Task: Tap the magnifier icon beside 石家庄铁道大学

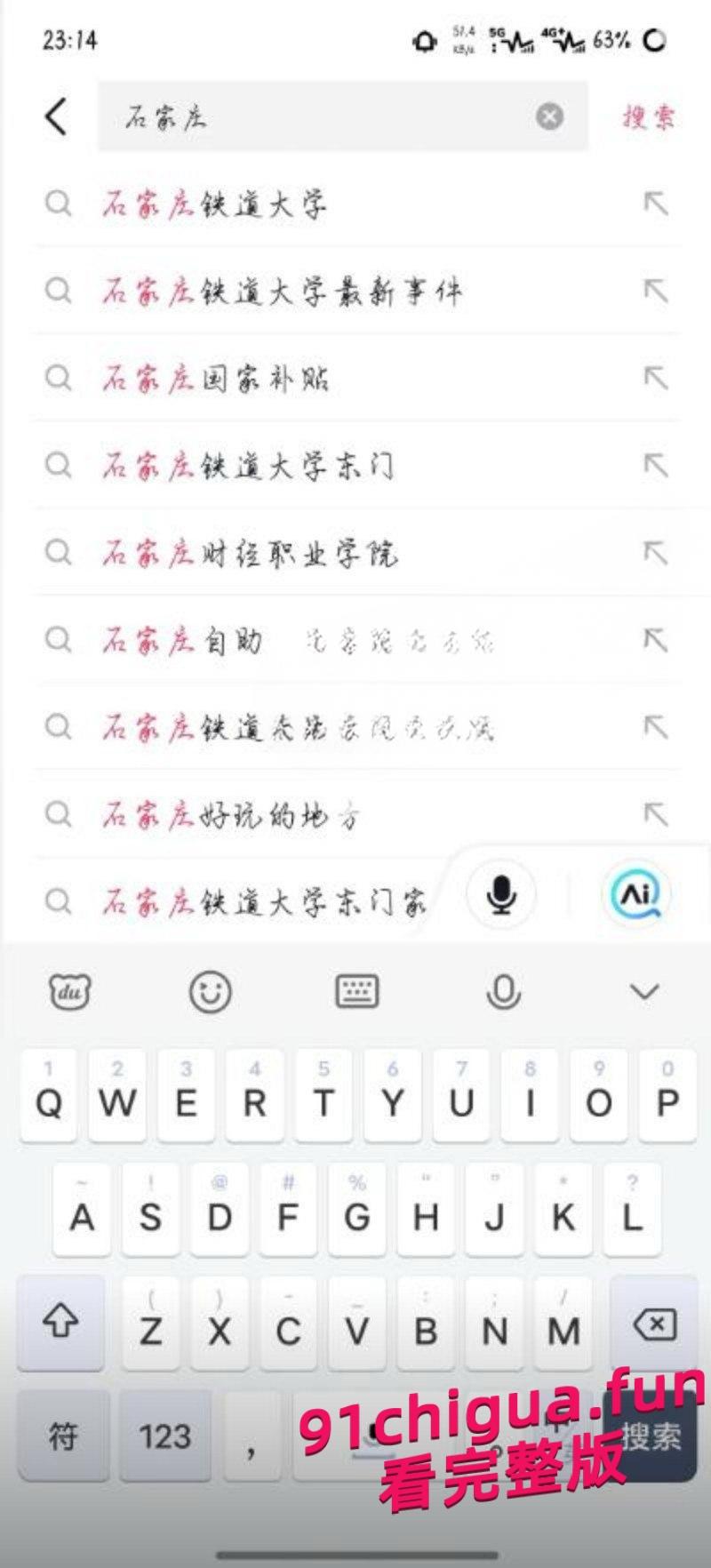Action: pos(57,204)
